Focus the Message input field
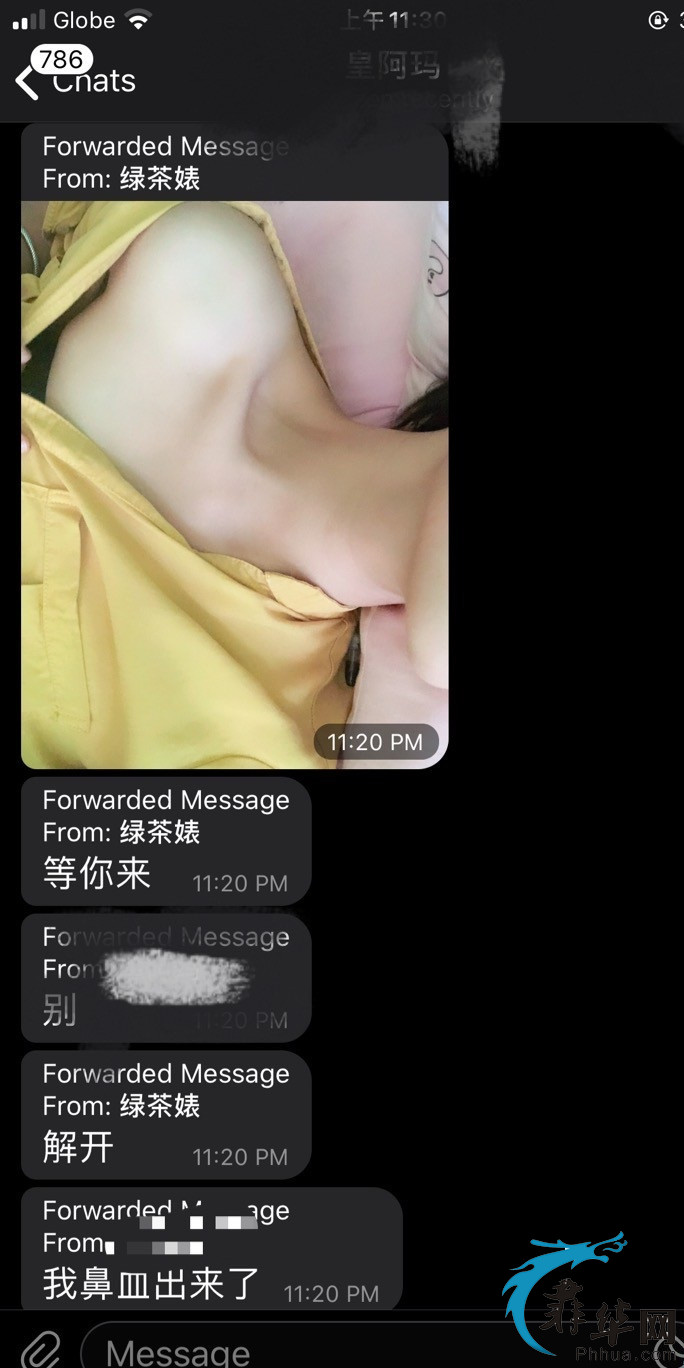This screenshot has width=684, height=1368. 300,1350
